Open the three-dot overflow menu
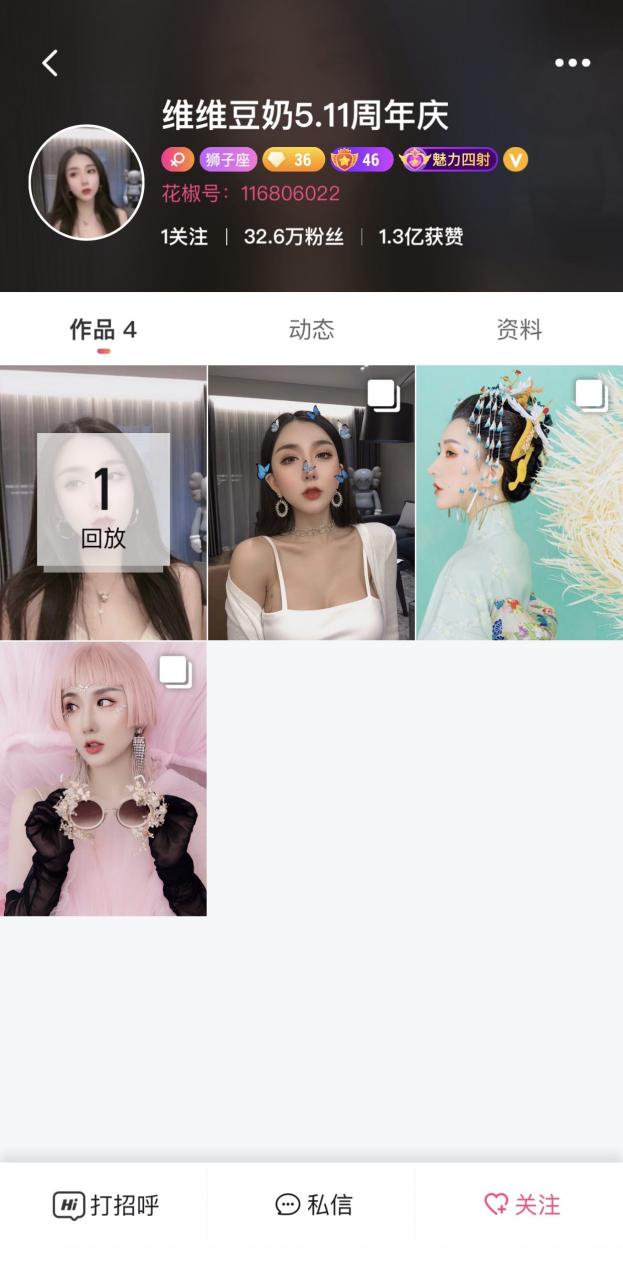Screen dimensions: 623x1280 pyautogui.click(x=572, y=63)
